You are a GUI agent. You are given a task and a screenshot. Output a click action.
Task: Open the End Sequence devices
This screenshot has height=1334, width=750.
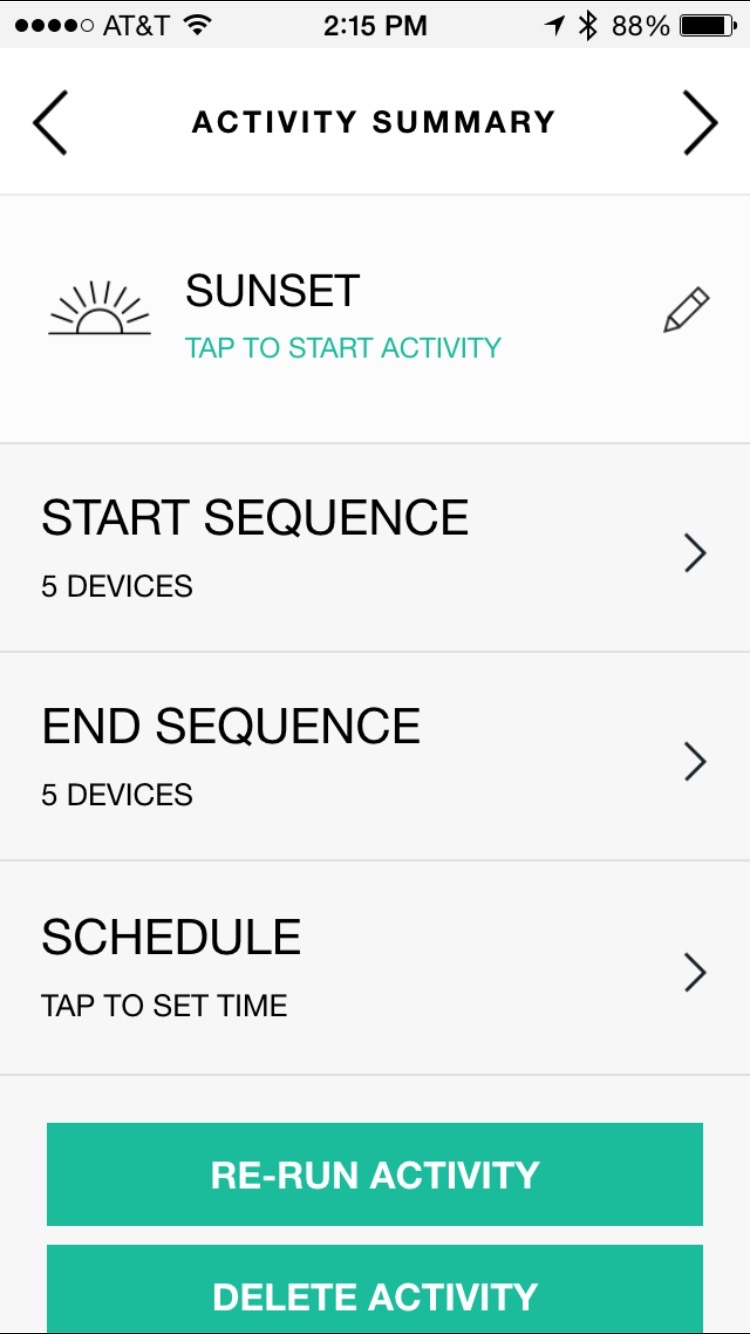tap(375, 757)
